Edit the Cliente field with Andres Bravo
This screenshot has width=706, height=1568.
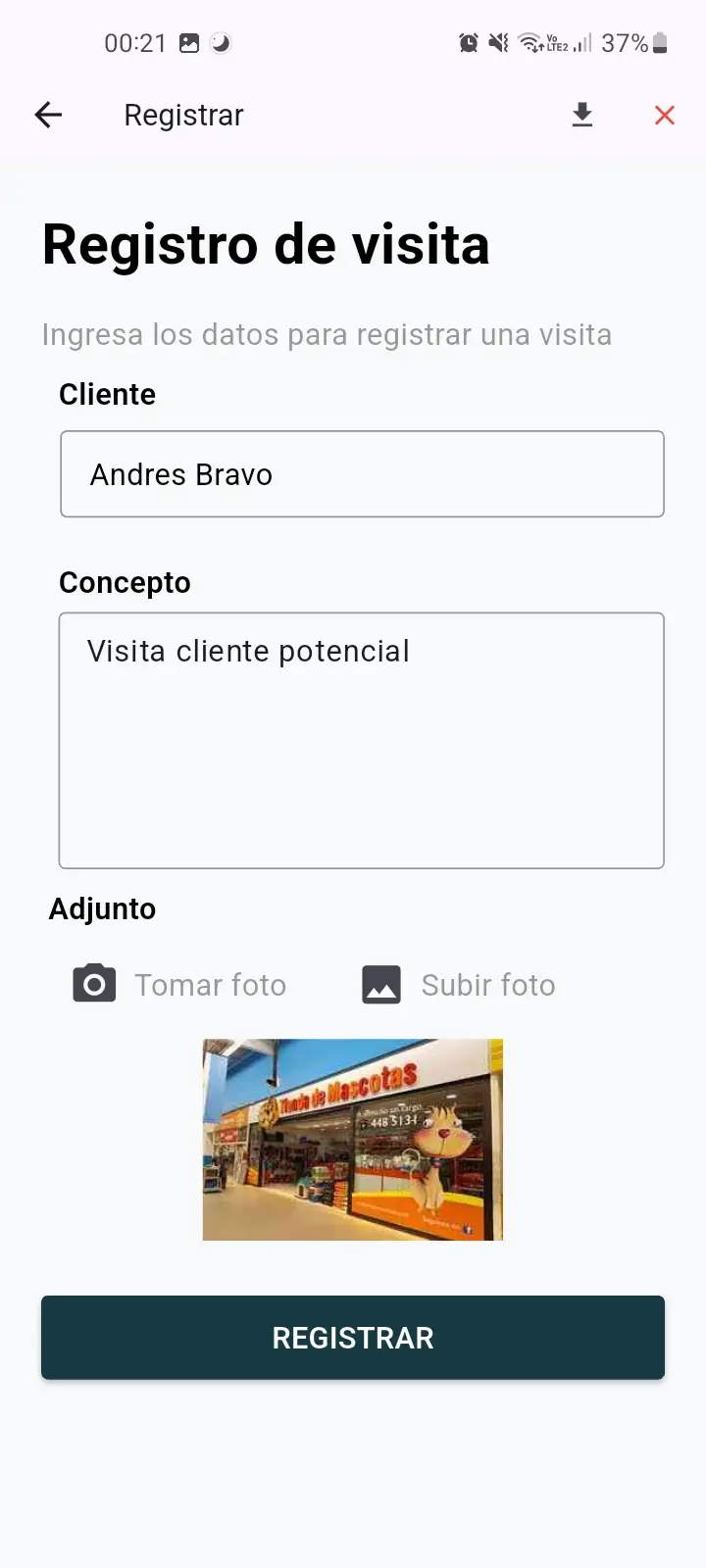coord(362,474)
